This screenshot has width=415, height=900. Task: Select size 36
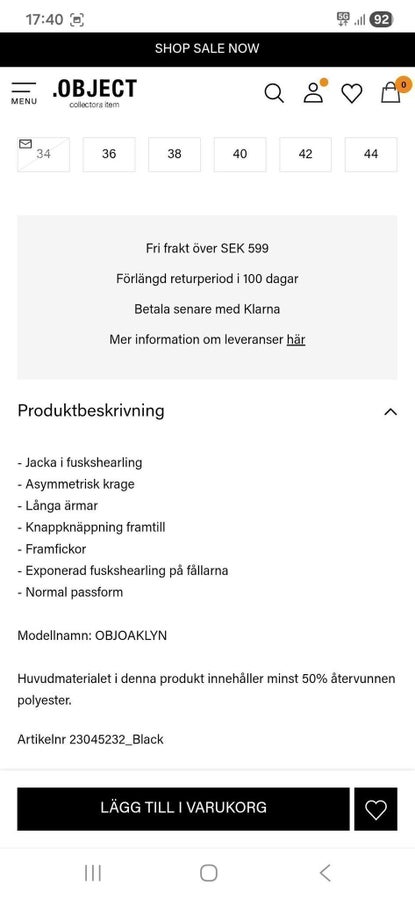109,154
